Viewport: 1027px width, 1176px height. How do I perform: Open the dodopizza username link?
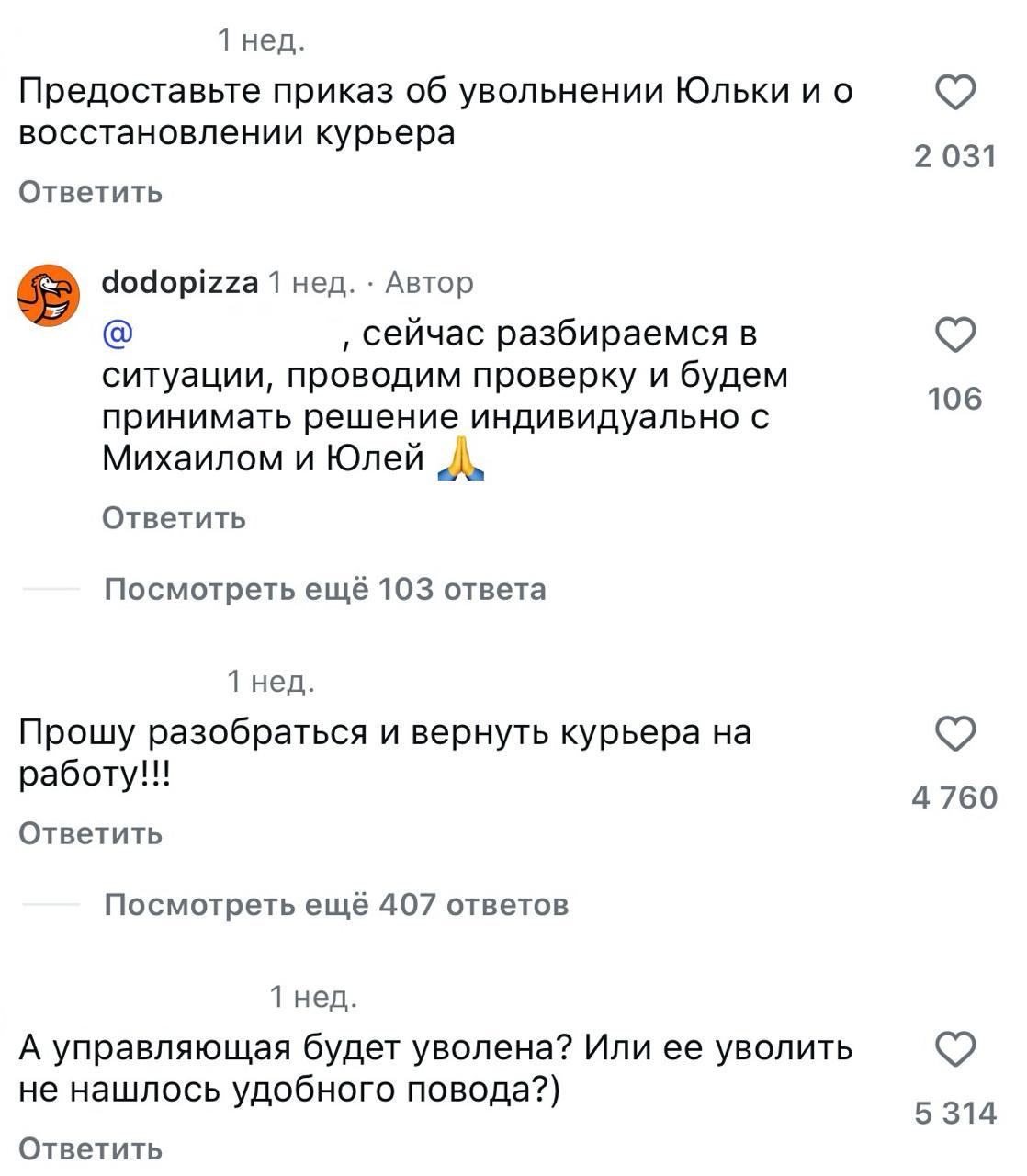coord(179,282)
